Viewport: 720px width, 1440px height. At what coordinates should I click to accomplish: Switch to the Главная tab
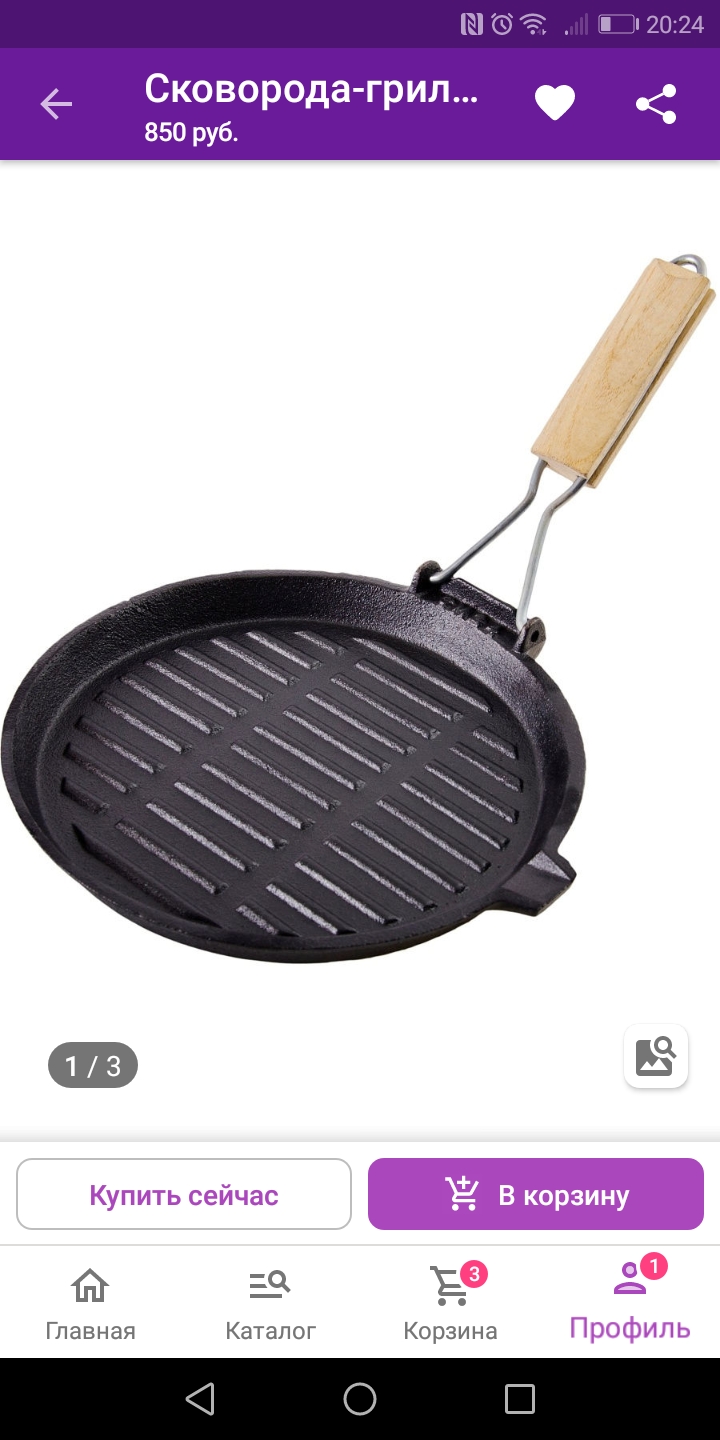[90, 1304]
